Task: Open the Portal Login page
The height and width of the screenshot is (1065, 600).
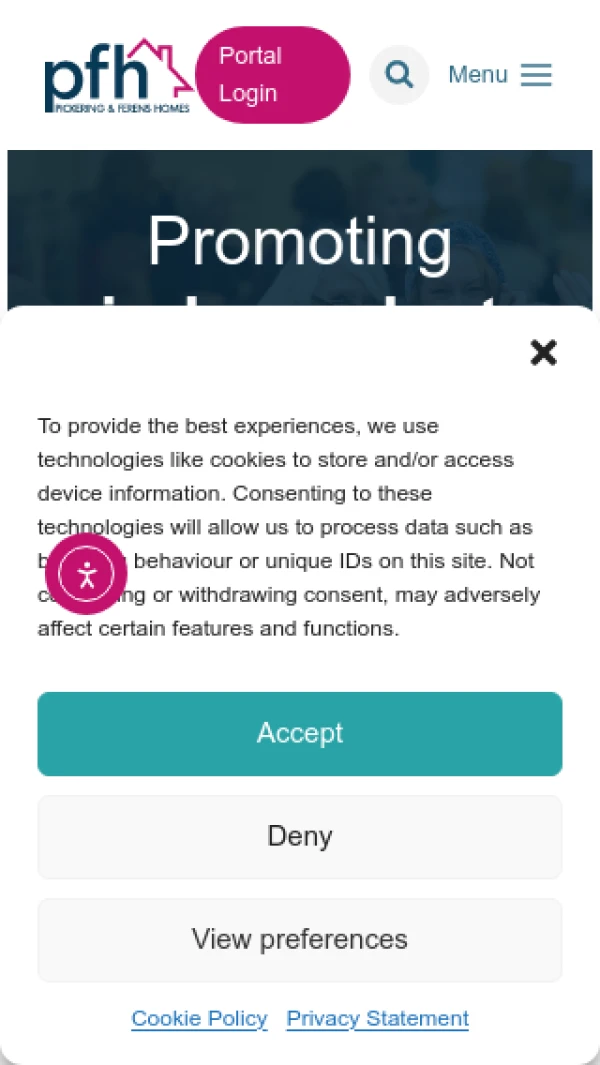Action: (272, 75)
